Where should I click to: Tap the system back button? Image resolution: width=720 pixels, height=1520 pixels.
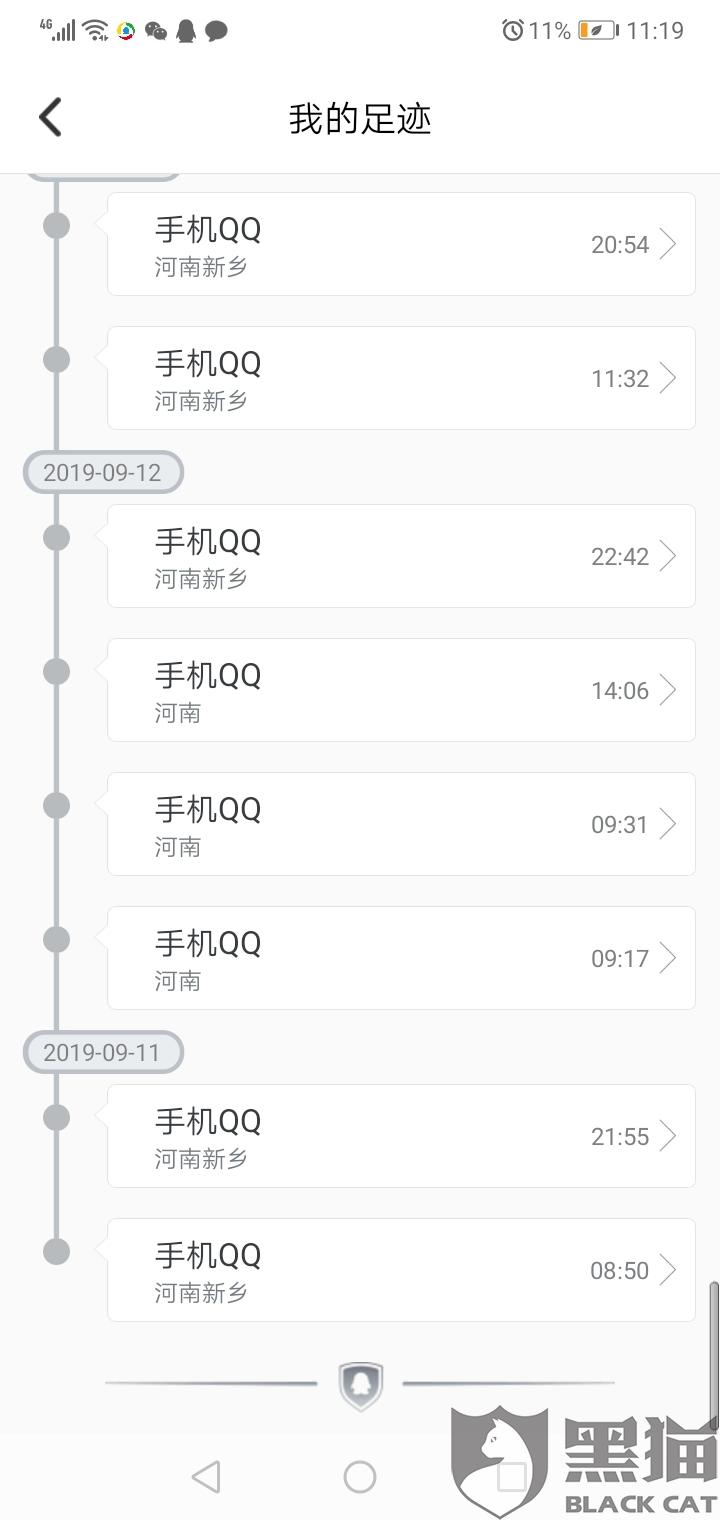coord(206,1477)
